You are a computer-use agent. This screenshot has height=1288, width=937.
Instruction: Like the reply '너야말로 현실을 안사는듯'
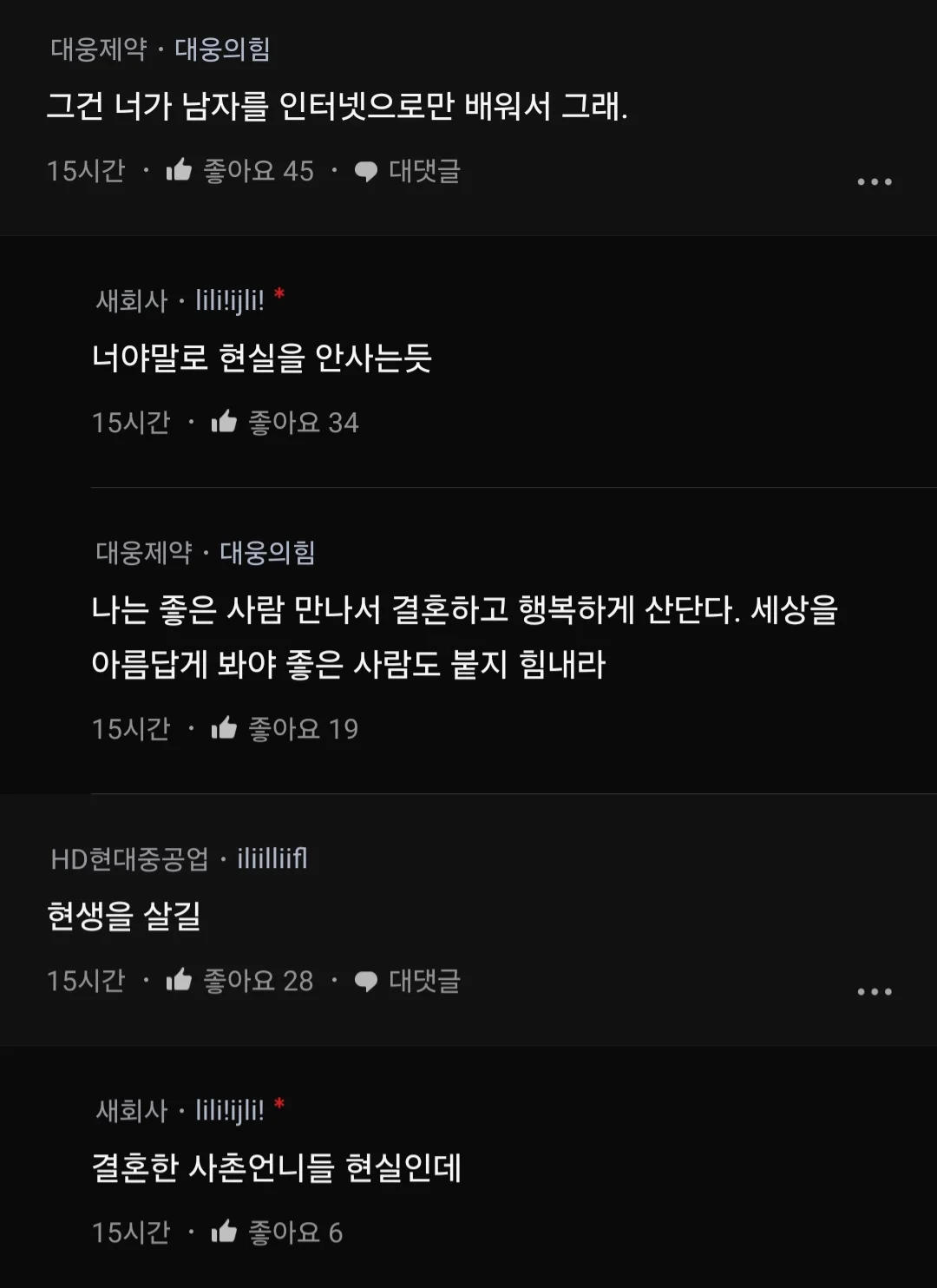click(x=225, y=422)
